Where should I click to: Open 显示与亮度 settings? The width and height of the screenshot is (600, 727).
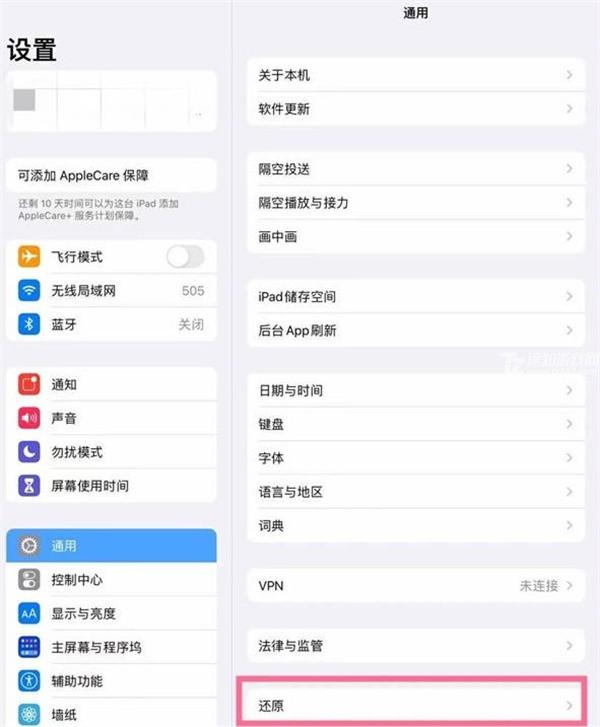110,613
